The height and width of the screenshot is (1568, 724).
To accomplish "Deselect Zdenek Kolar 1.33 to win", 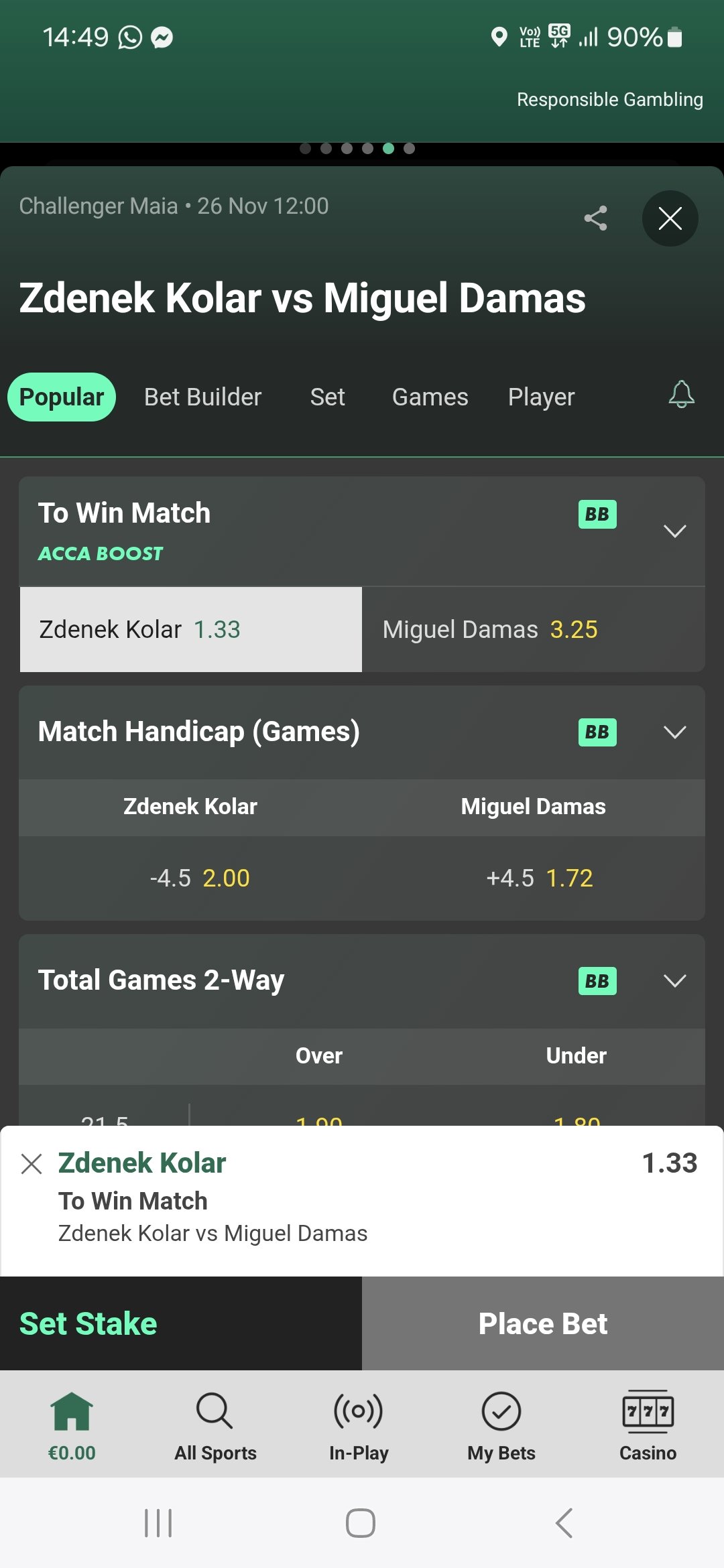I will tap(191, 630).
